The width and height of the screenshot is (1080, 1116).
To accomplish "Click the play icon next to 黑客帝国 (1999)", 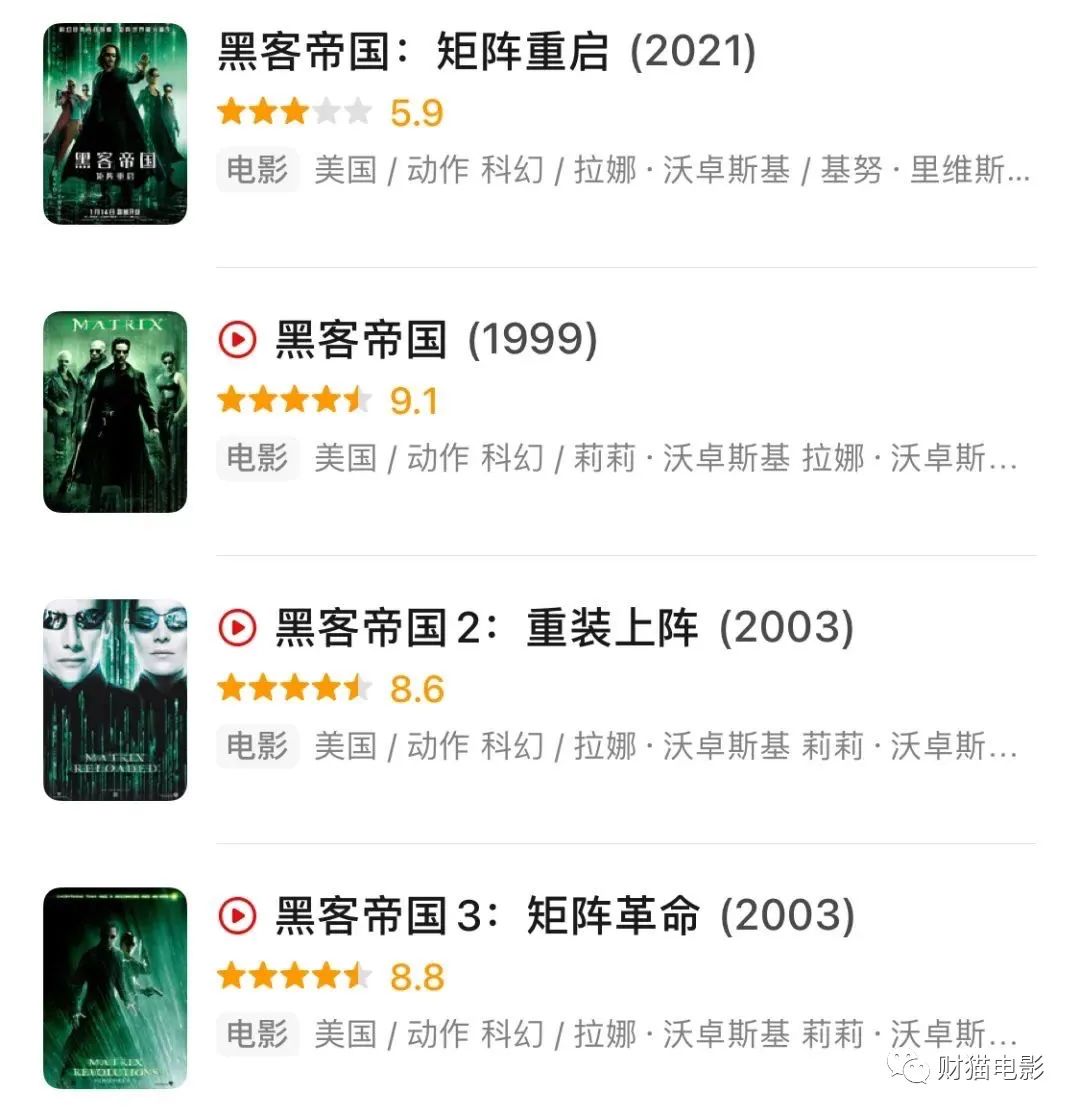I will 239,340.
